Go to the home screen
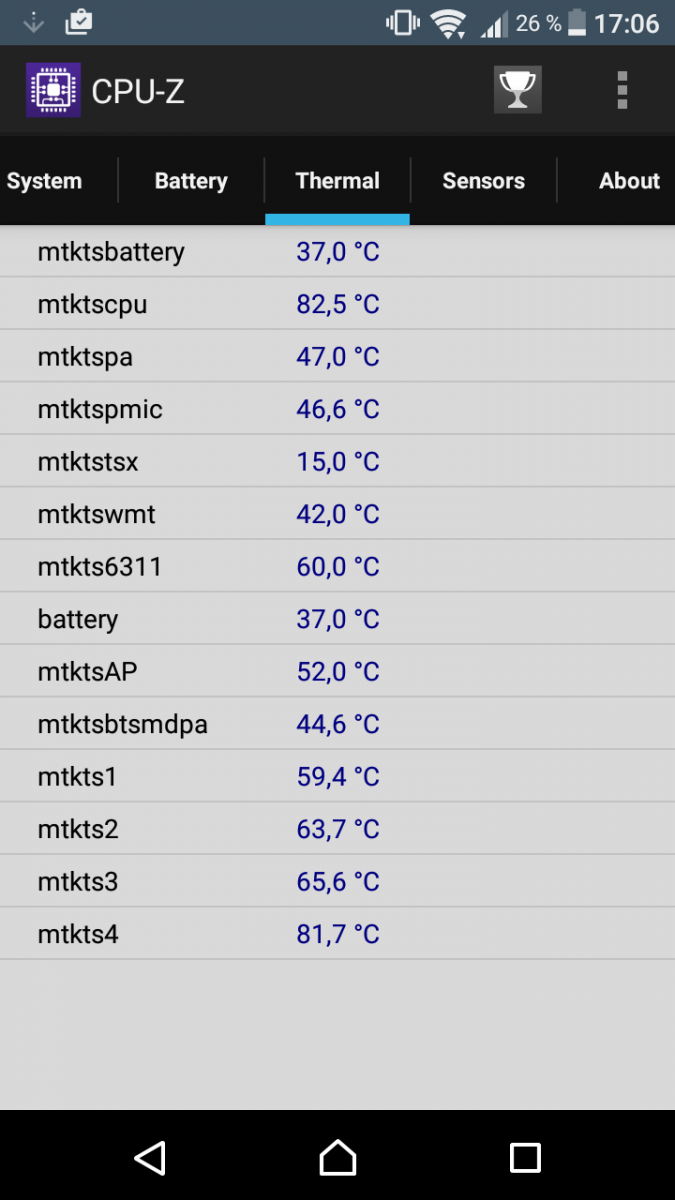Image resolution: width=675 pixels, height=1200 pixels. tap(338, 1157)
